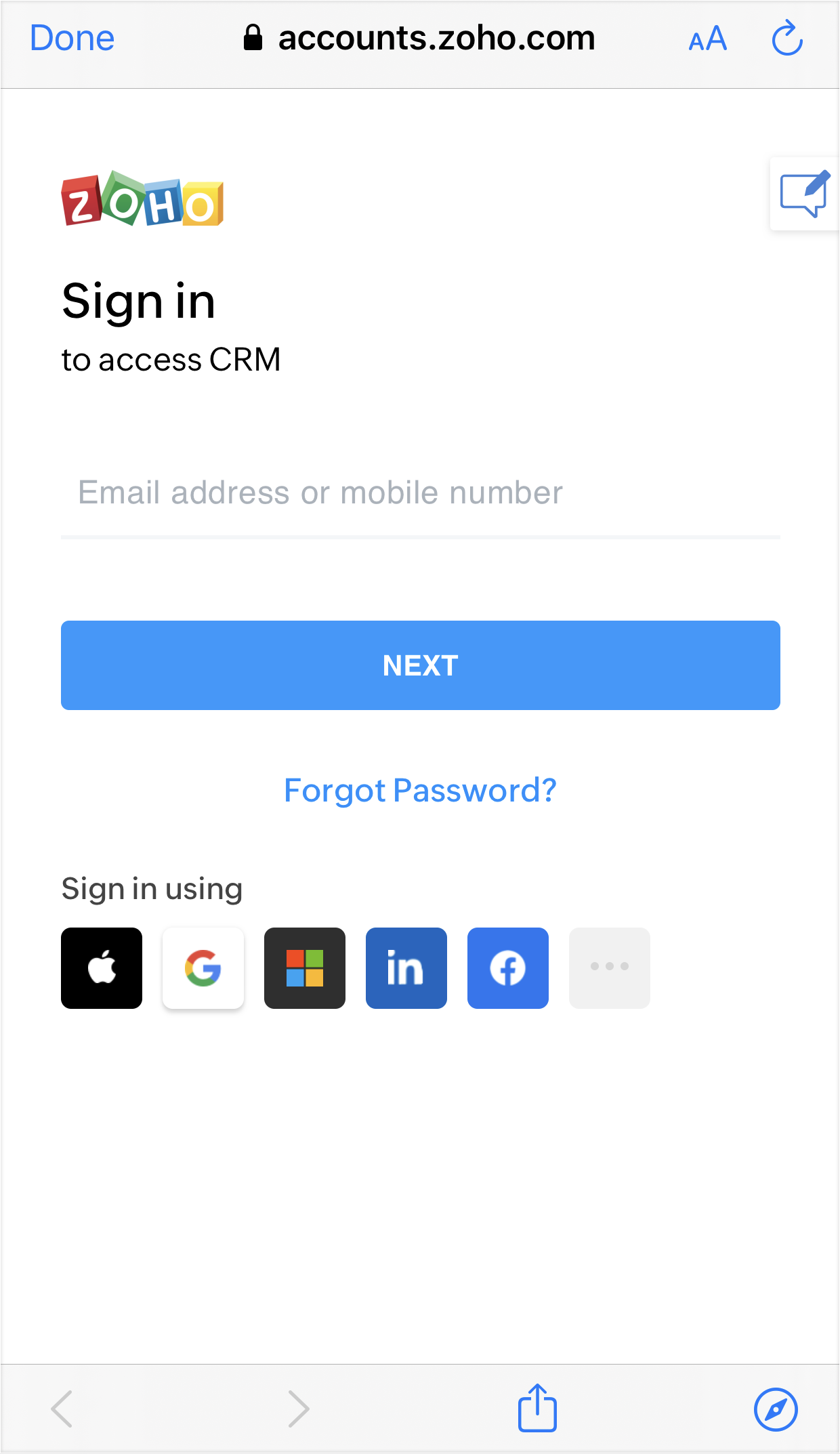
Task: Reload the Zoho sign-in page
Action: point(787,39)
